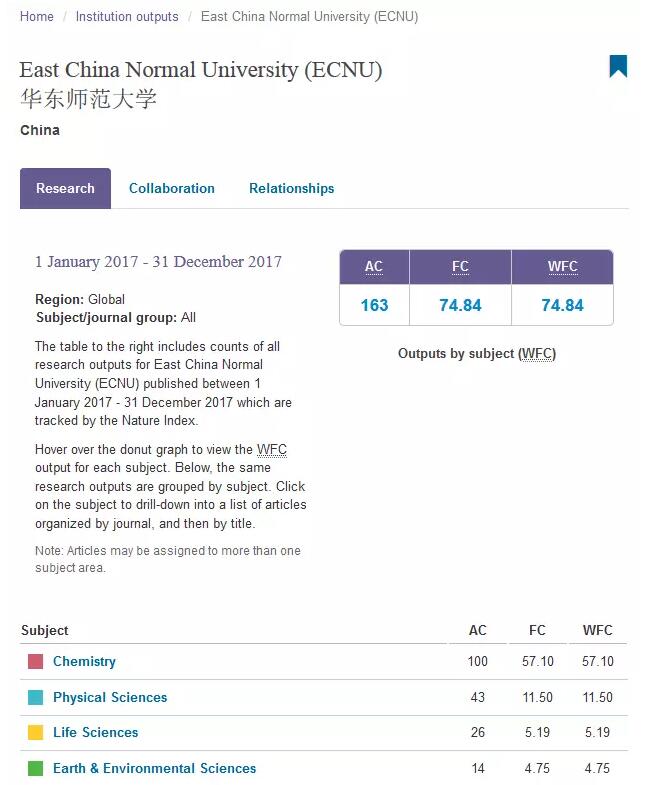This screenshot has height=785, width=653.
Task: Go to the Home breadcrumb link
Action: point(37,17)
